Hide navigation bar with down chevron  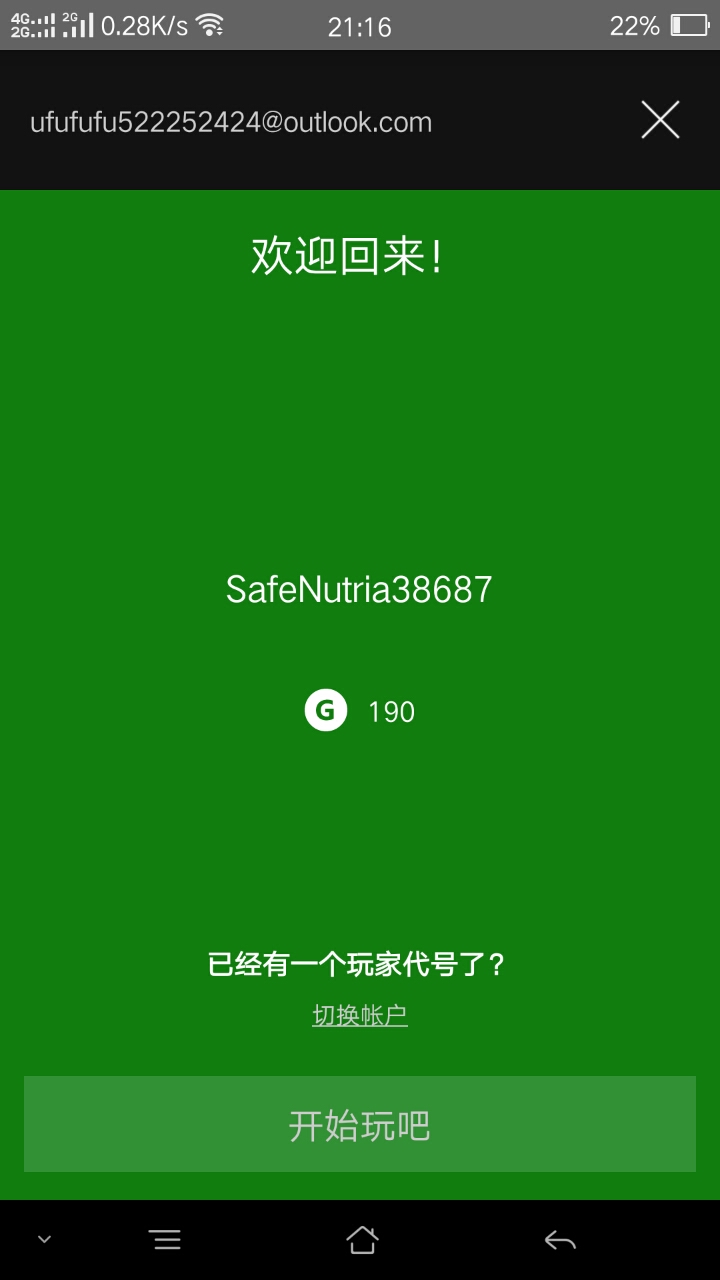pos(44,1240)
